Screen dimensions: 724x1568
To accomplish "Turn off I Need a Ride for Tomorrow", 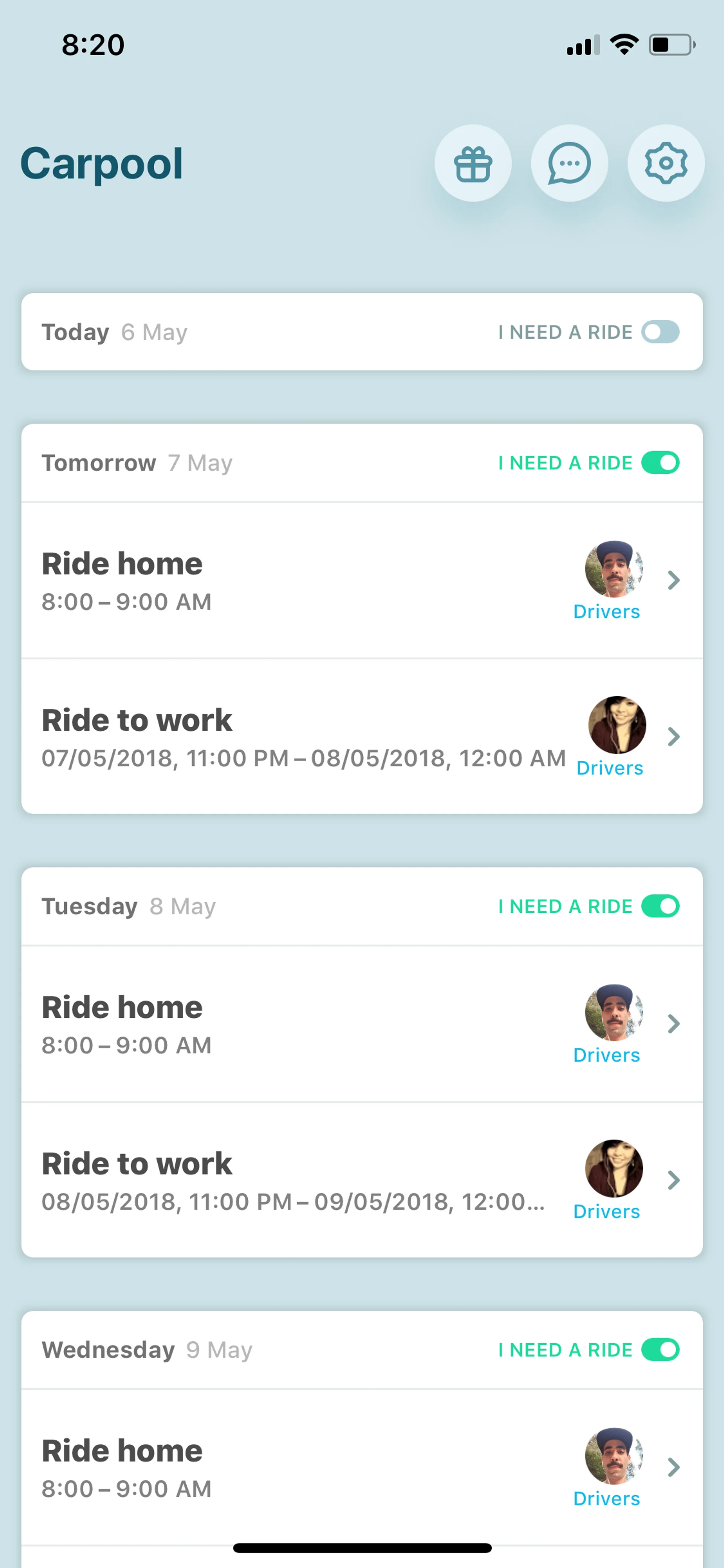I will pyautogui.click(x=660, y=462).
